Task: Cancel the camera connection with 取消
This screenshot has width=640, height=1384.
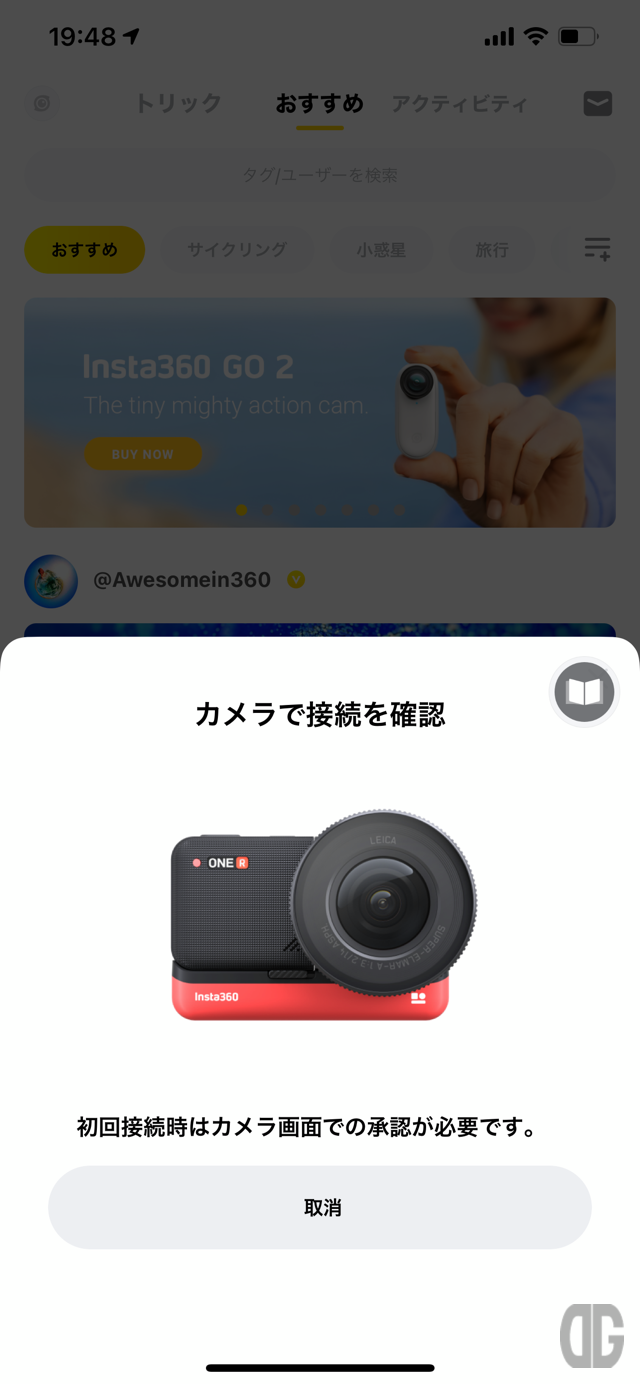Action: (320, 1207)
